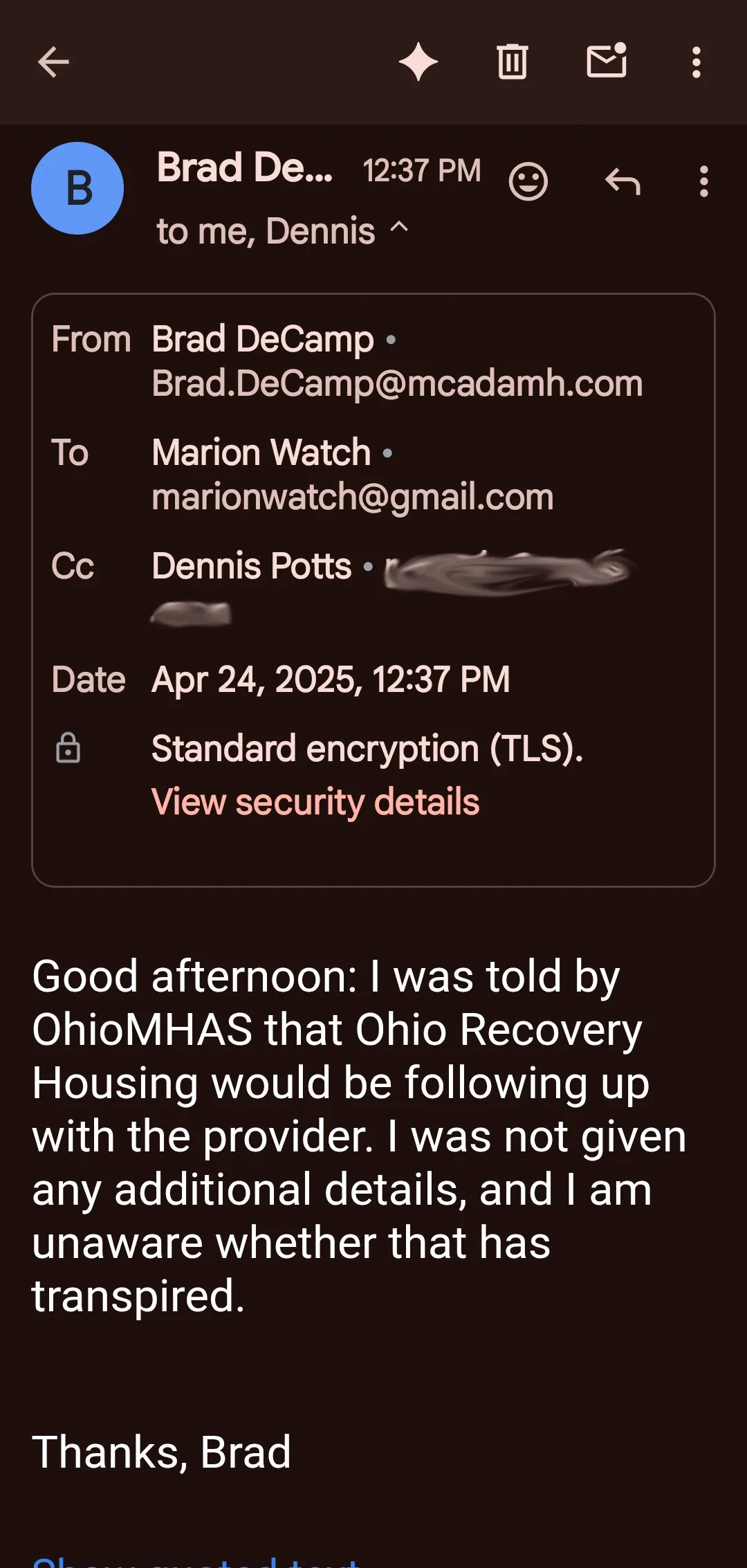This screenshot has width=747, height=1568.
Task: Delete this email with the trash icon
Action: coord(513,62)
